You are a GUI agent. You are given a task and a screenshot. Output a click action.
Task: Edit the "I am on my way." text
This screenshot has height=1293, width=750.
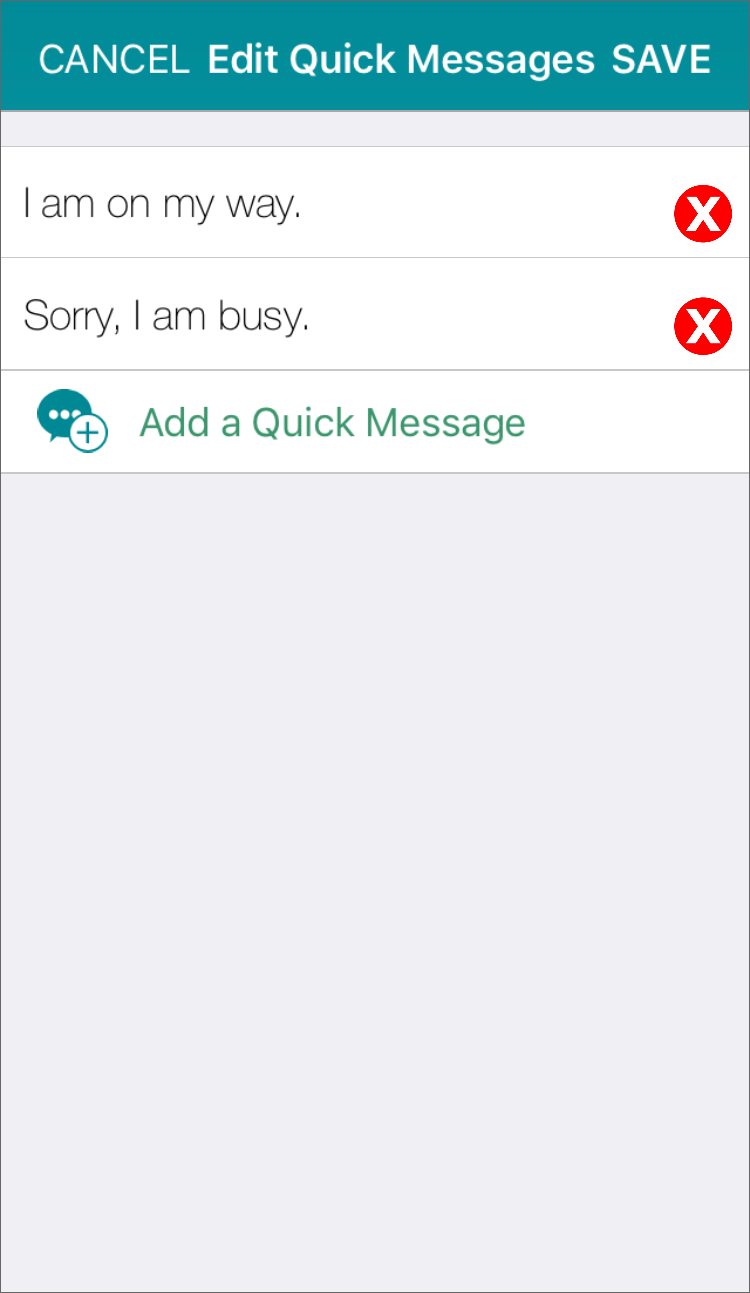[162, 205]
